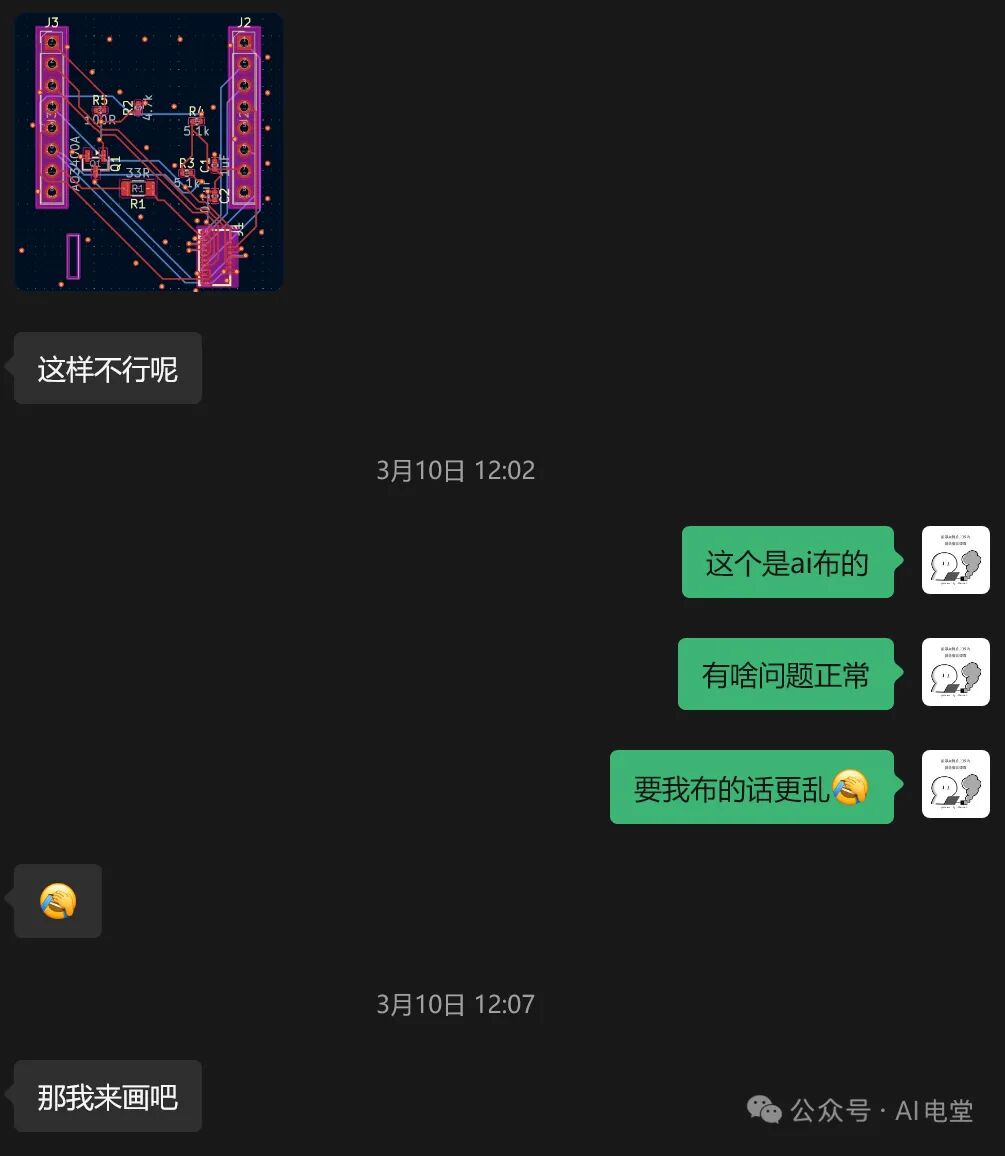View the profile avatar beside "要我布的话更乱"
This screenshot has height=1156, width=1005.
[x=955, y=784]
